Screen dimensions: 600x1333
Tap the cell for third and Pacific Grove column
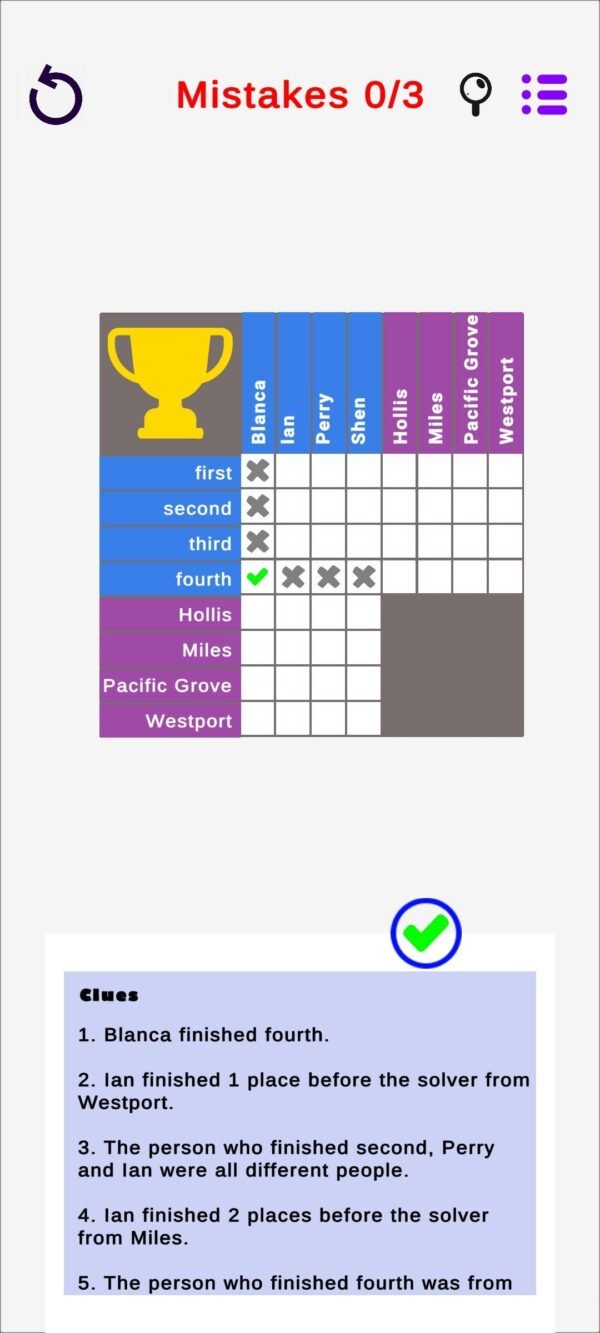coord(471,542)
